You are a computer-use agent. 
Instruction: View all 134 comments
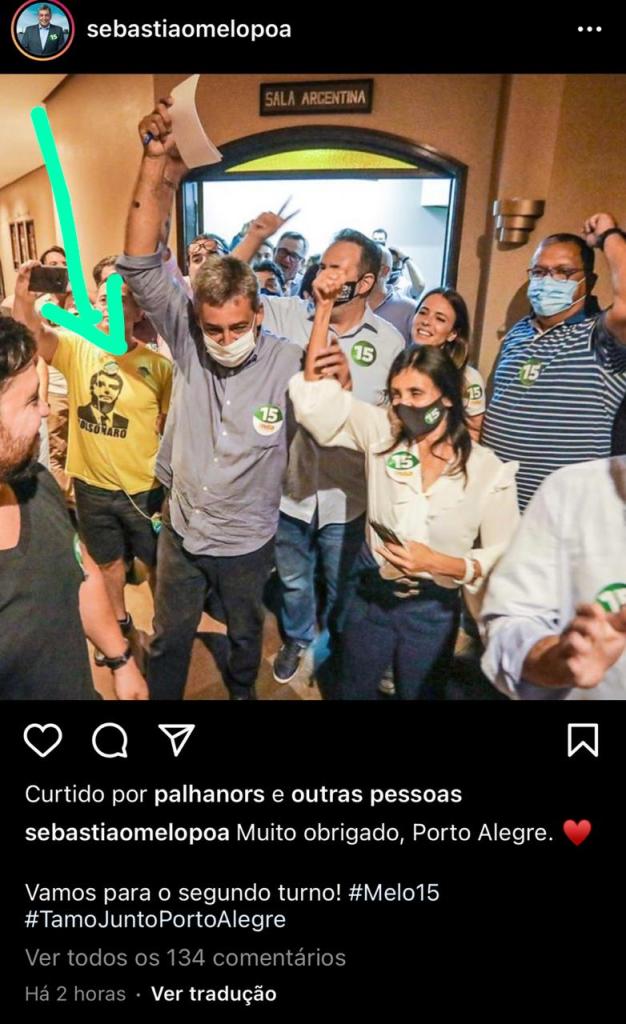pos(185,958)
